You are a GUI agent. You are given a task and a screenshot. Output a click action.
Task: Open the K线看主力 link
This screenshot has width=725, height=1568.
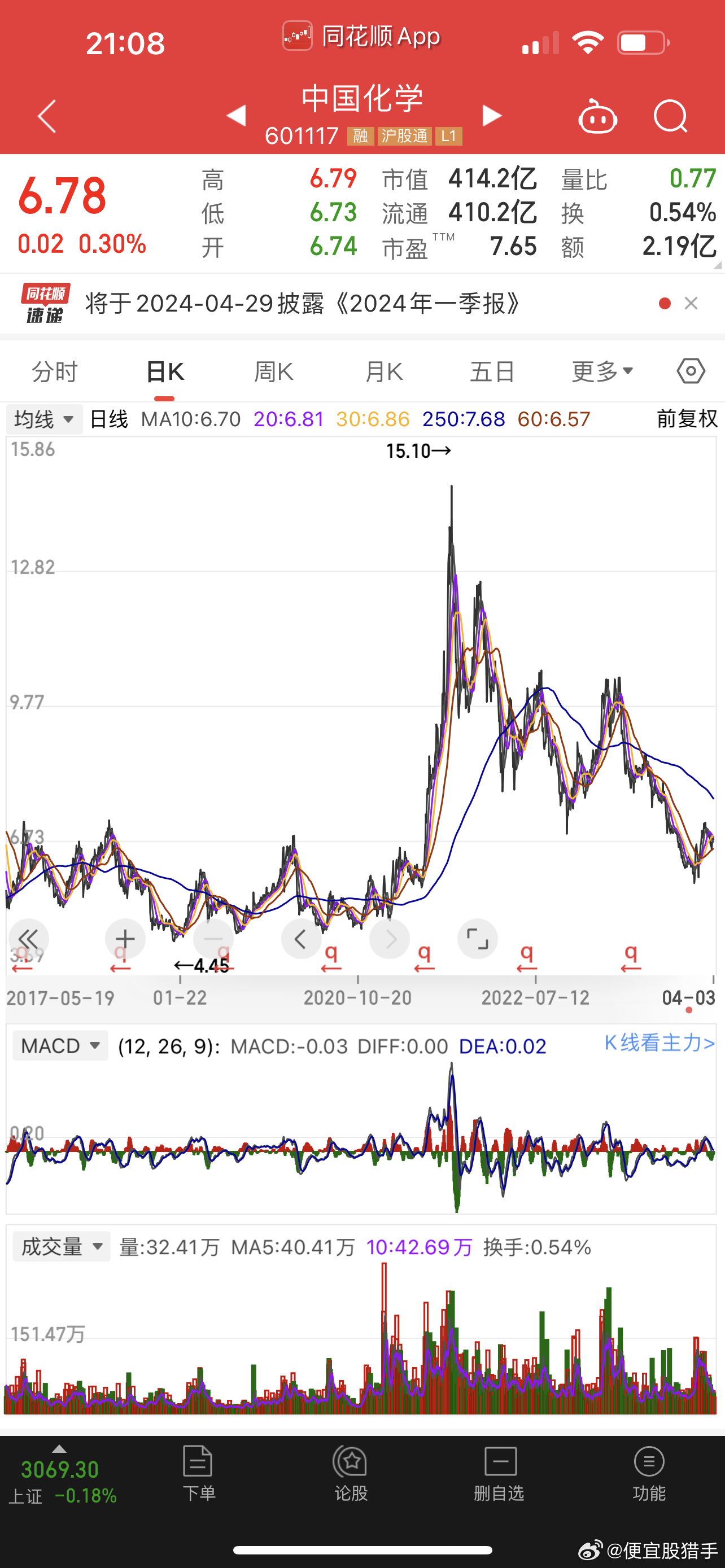[x=660, y=1043]
